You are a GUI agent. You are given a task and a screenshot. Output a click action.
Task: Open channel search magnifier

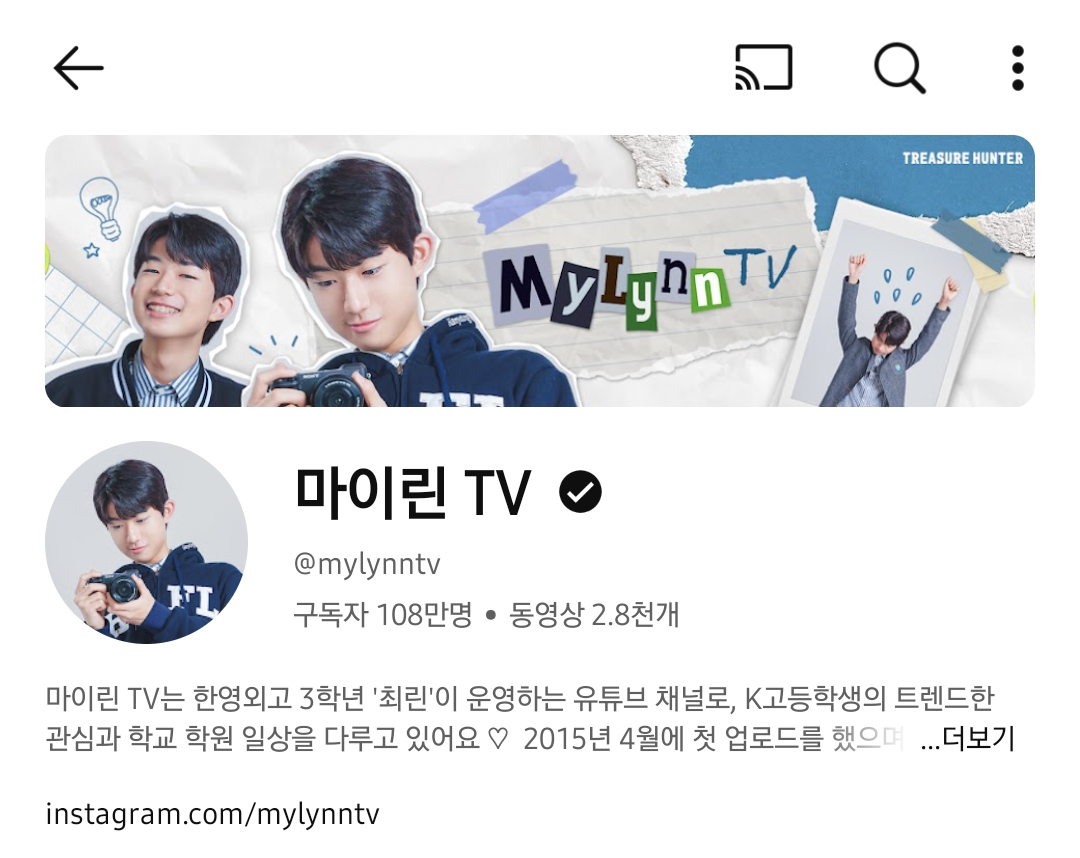pos(899,69)
